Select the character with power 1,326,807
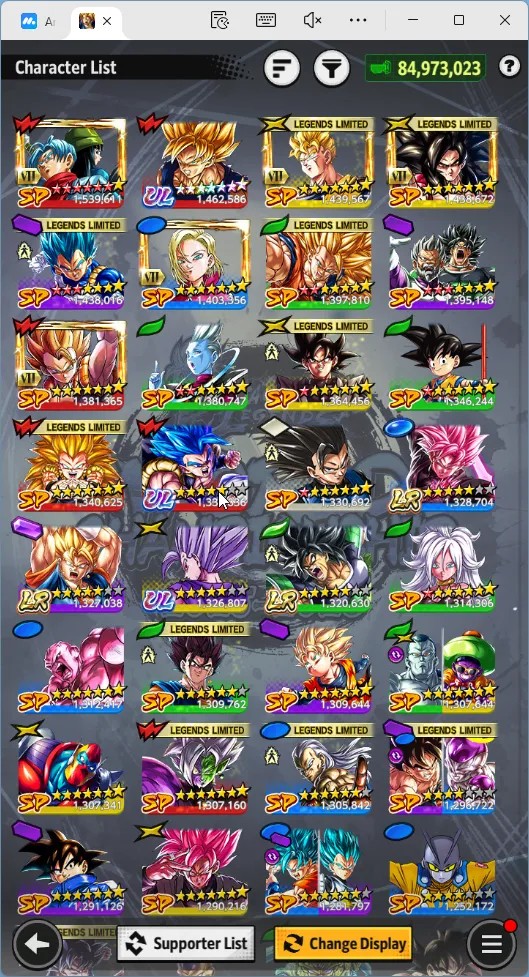The image size is (529, 977). point(194,567)
